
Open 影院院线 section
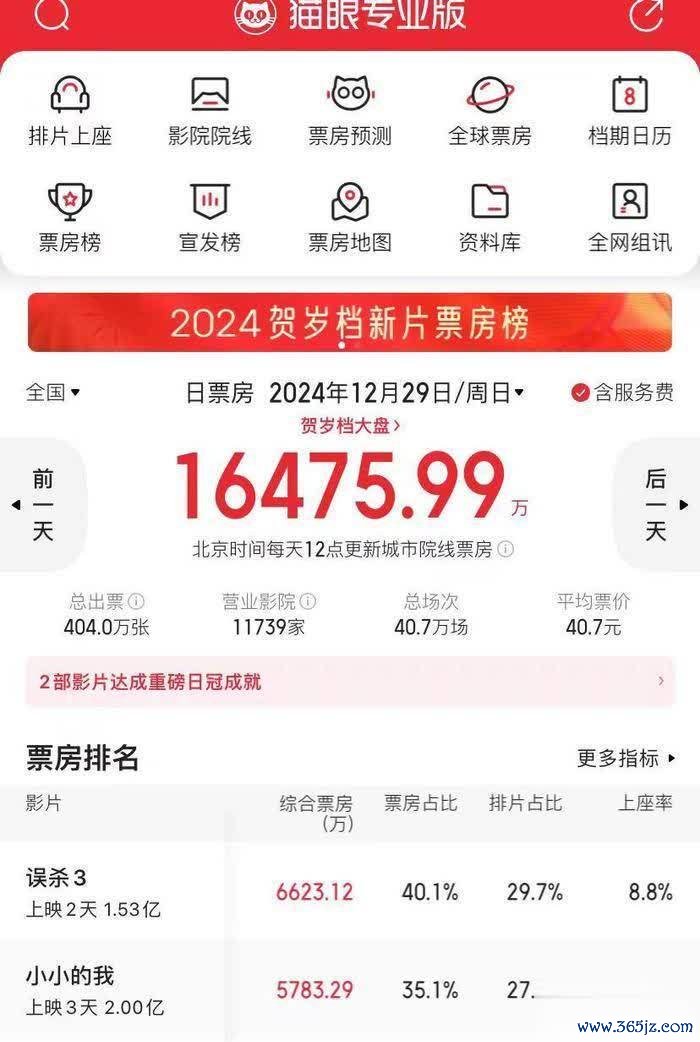tap(210, 112)
